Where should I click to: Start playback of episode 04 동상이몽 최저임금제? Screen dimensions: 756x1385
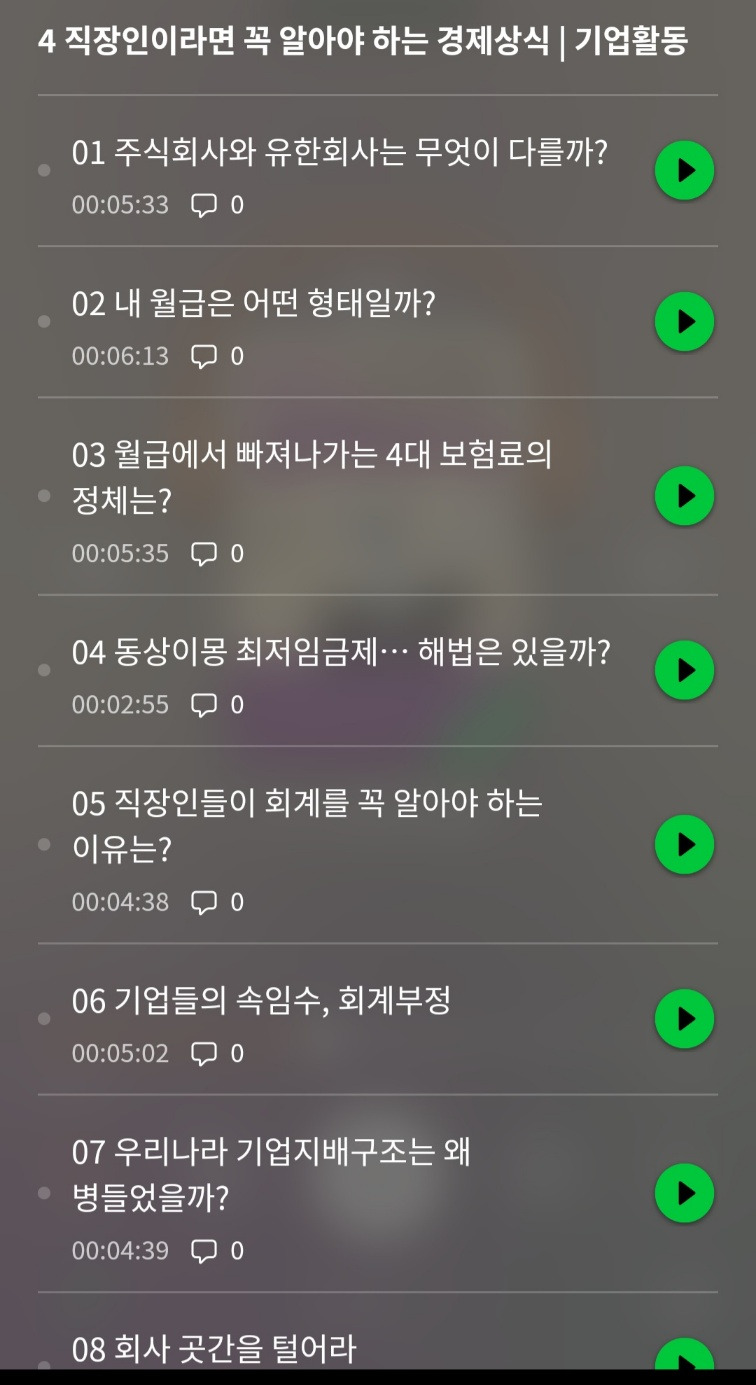click(684, 670)
